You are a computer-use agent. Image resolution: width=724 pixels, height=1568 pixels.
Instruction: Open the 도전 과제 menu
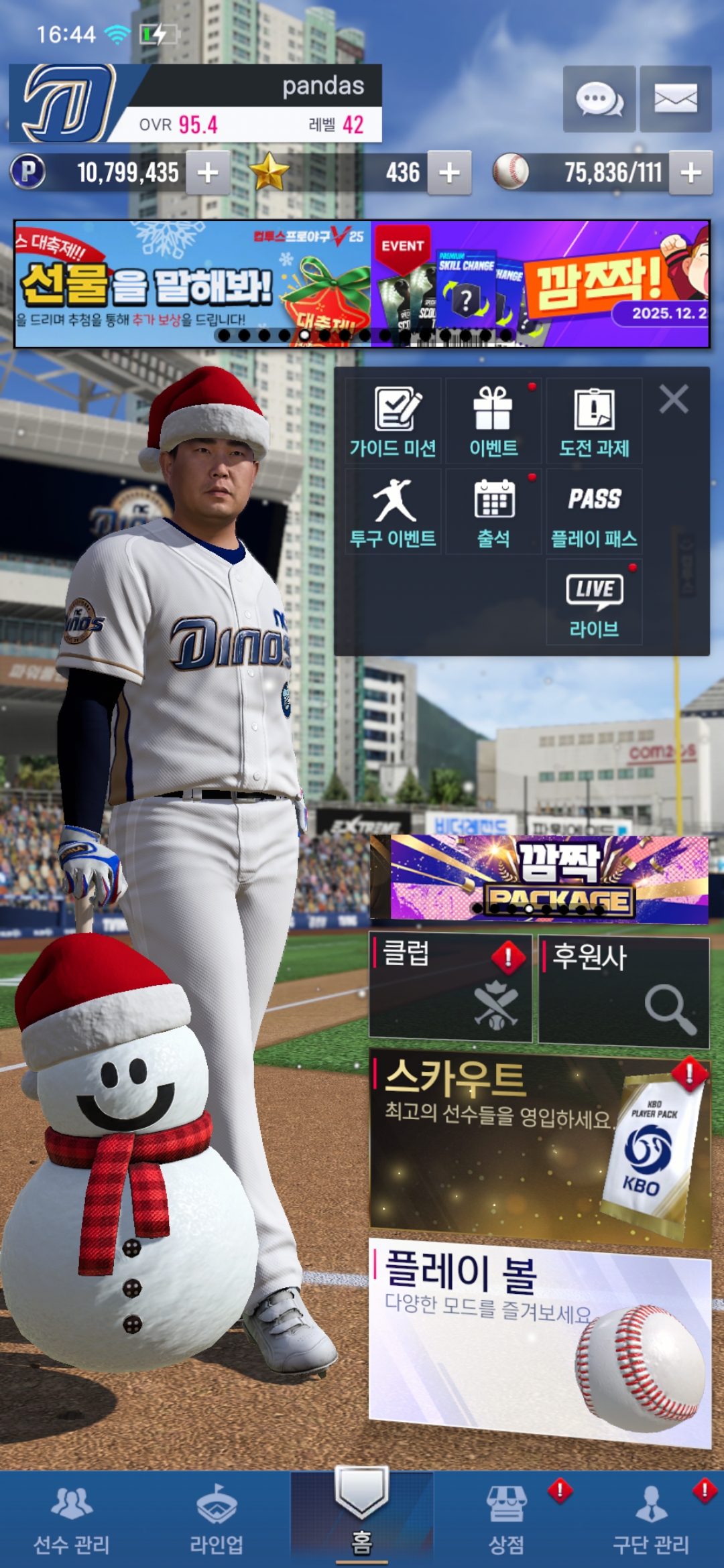pyautogui.click(x=594, y=421)
